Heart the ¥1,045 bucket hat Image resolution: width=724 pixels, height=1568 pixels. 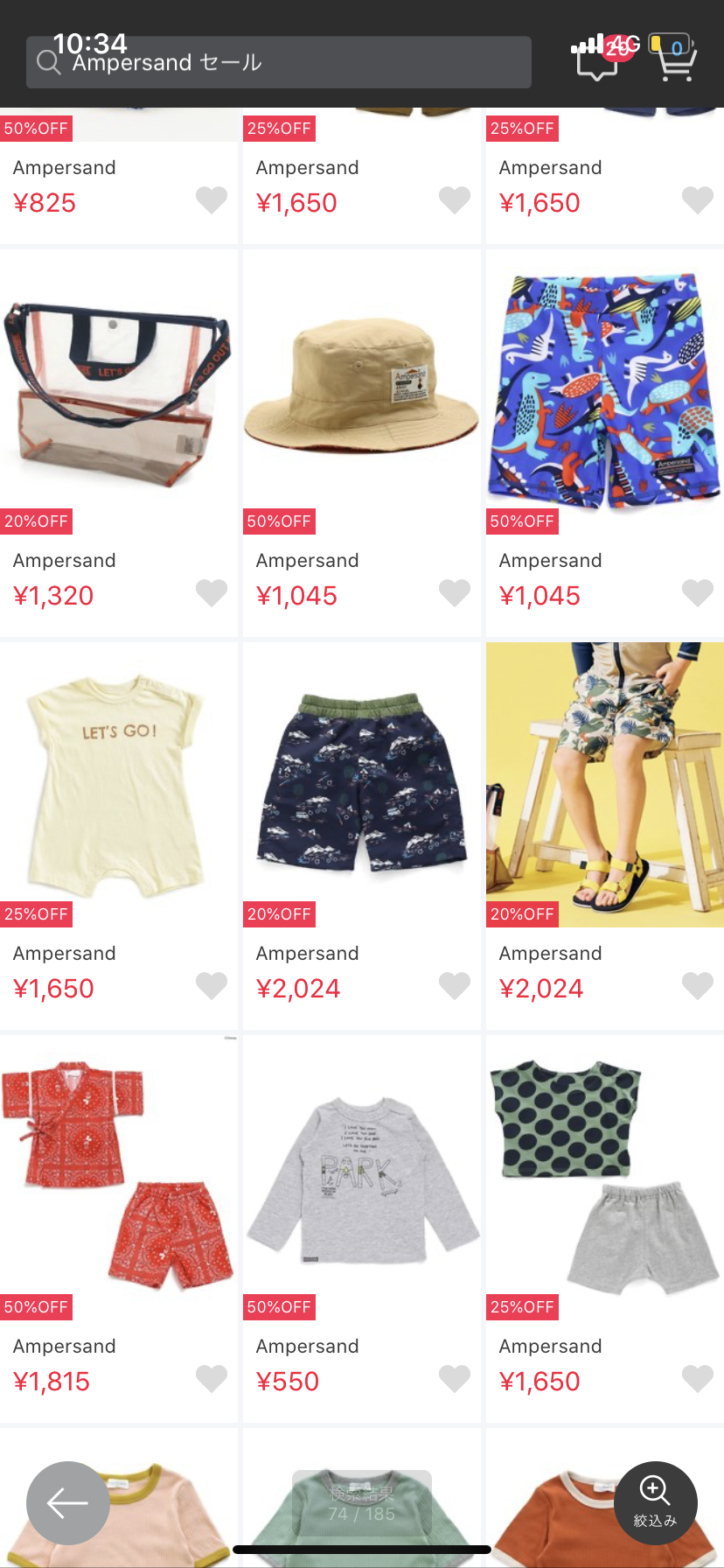coord(455,593)
